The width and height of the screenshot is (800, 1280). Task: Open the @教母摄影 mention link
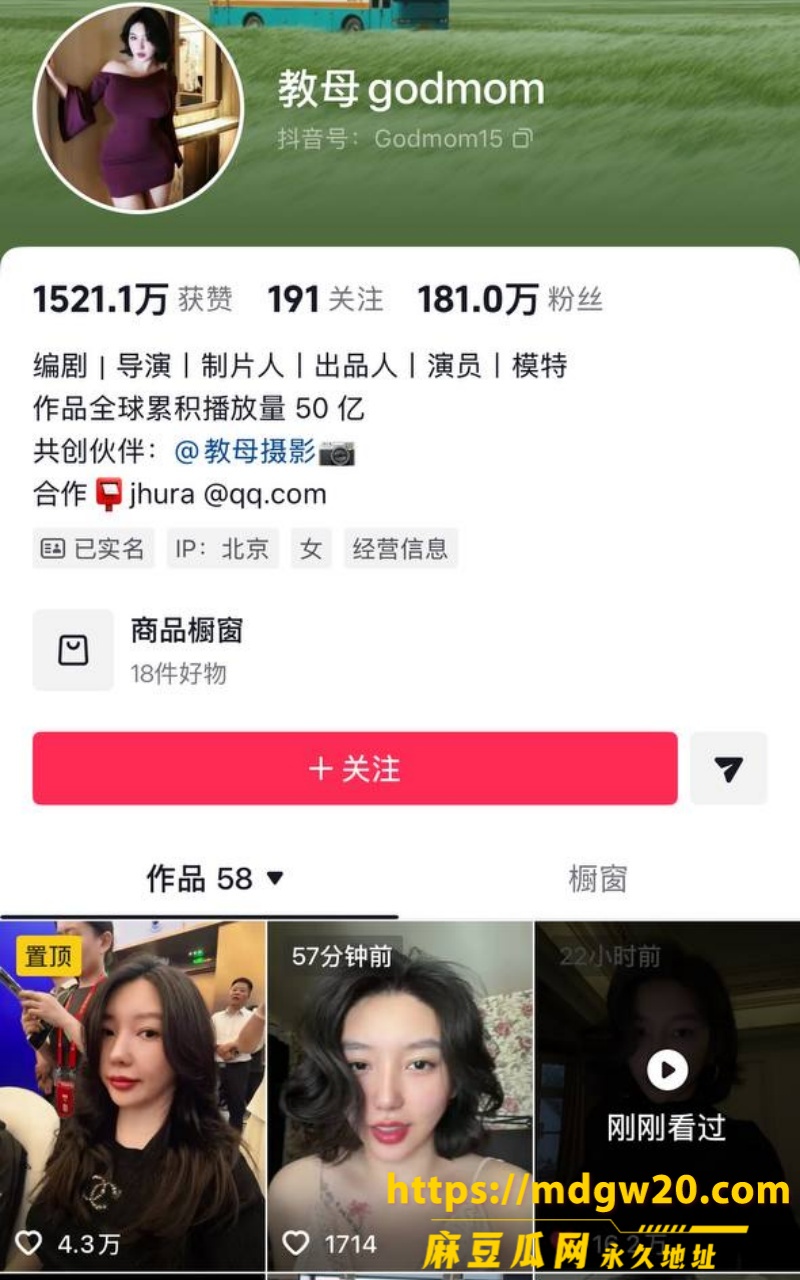[245, 452]
